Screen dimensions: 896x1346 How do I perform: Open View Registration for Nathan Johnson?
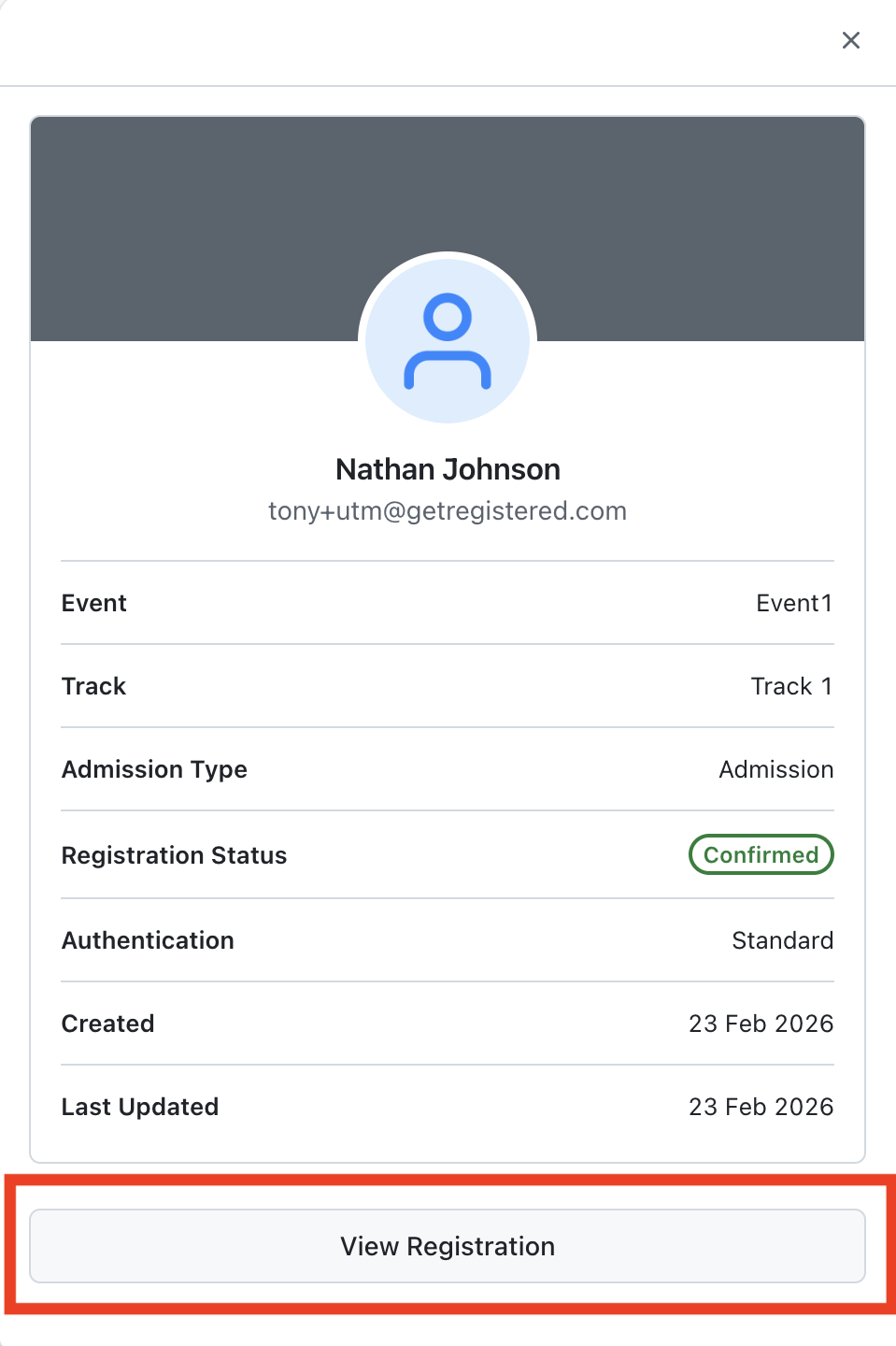coord(448,1246)
